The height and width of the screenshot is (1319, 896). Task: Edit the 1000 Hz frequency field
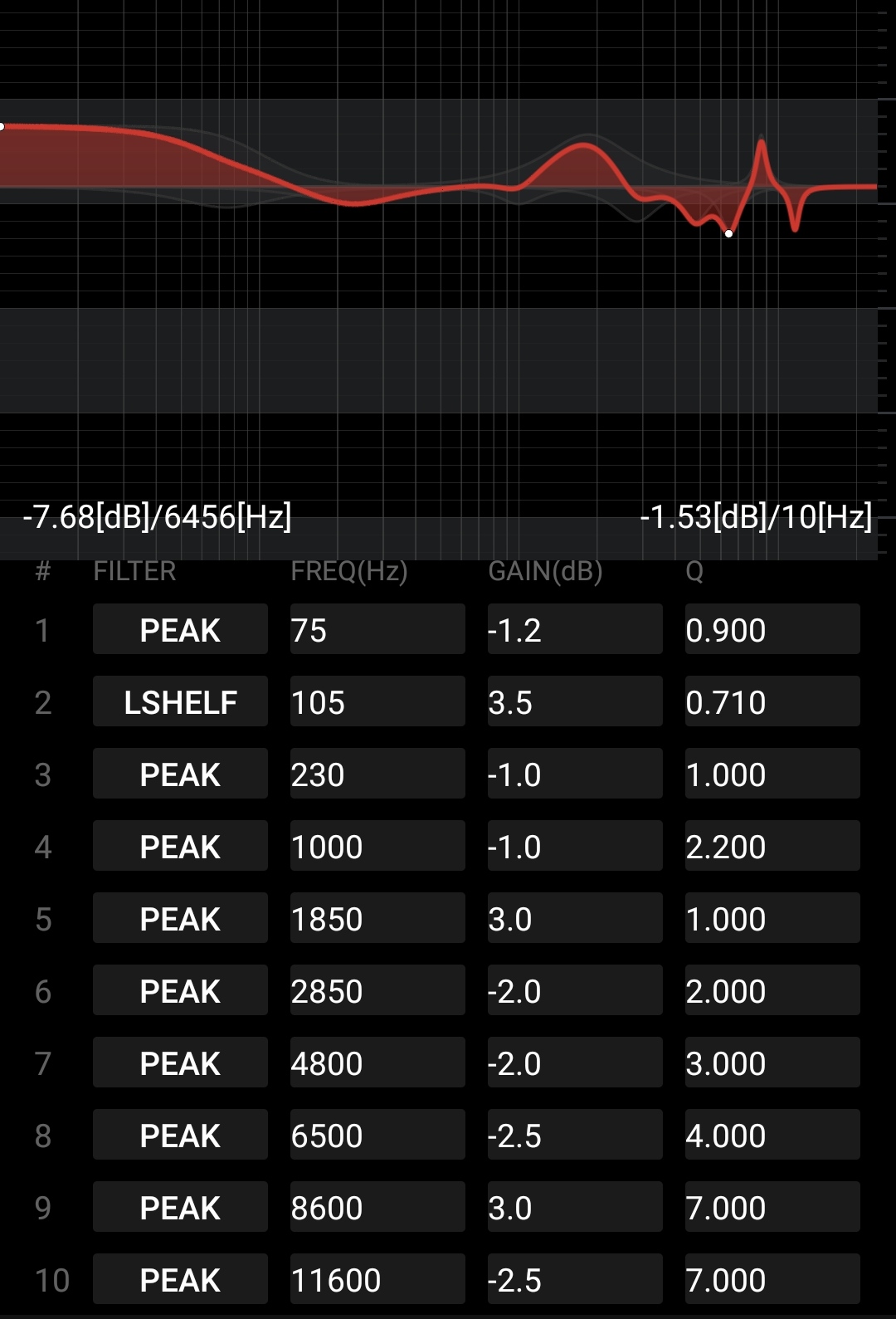coord(377,847)
